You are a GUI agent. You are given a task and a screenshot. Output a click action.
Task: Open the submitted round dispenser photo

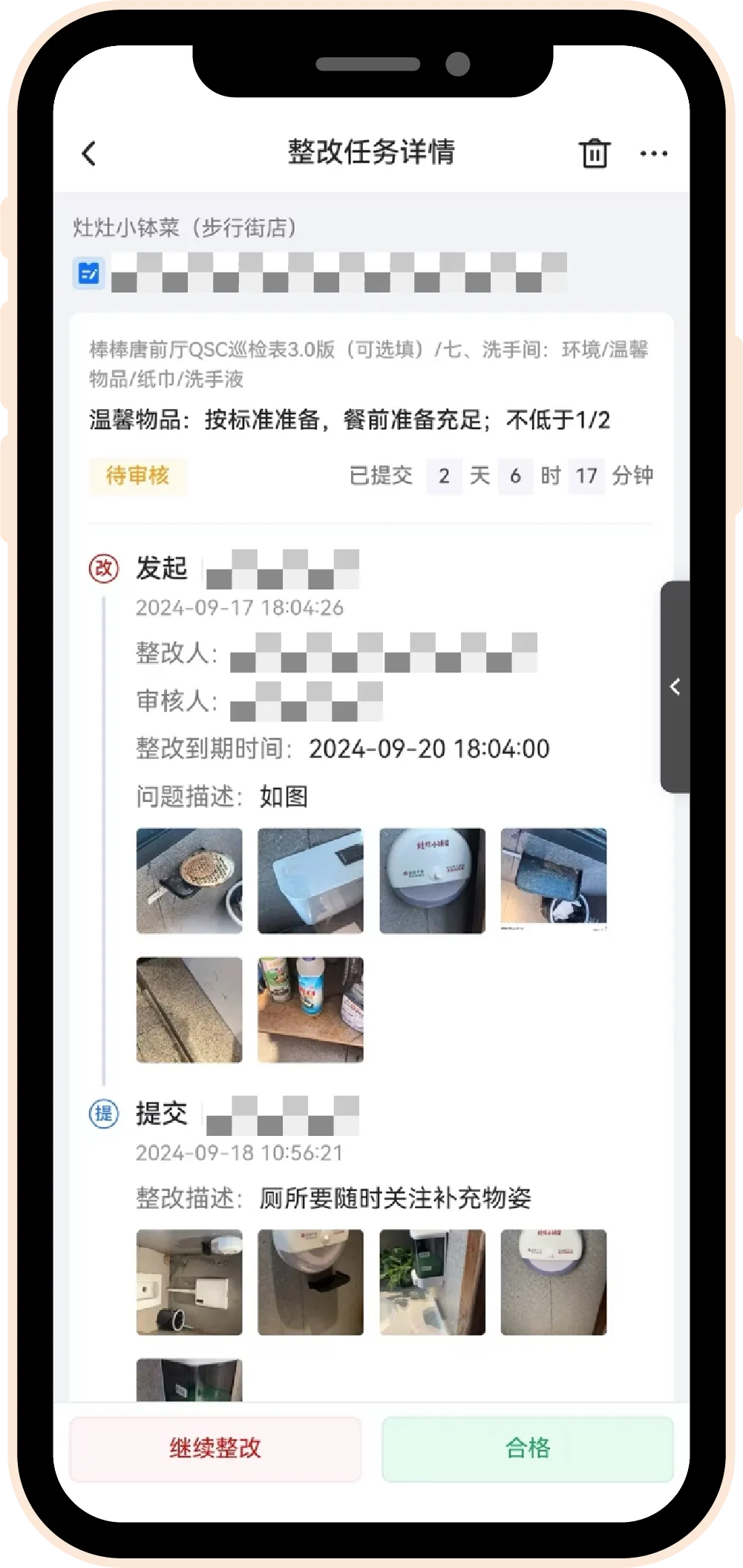[554, 1282]
